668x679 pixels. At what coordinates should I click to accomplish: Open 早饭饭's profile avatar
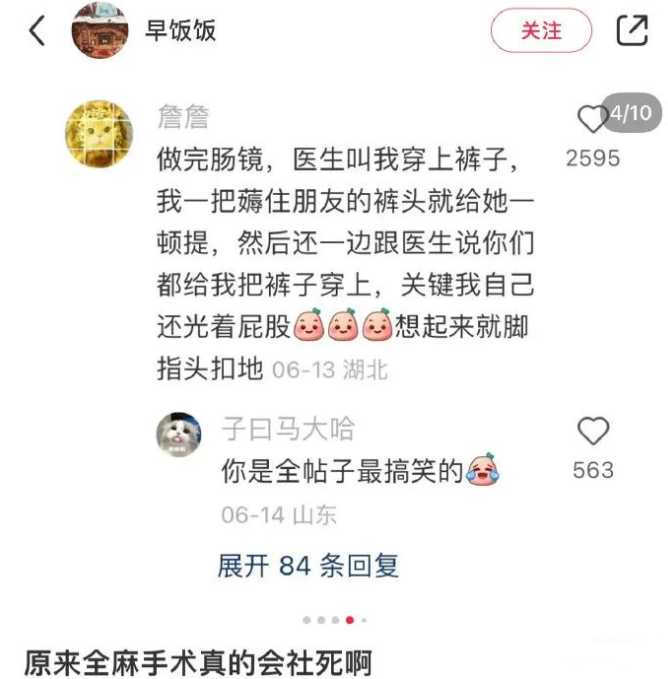coord(101,31)
